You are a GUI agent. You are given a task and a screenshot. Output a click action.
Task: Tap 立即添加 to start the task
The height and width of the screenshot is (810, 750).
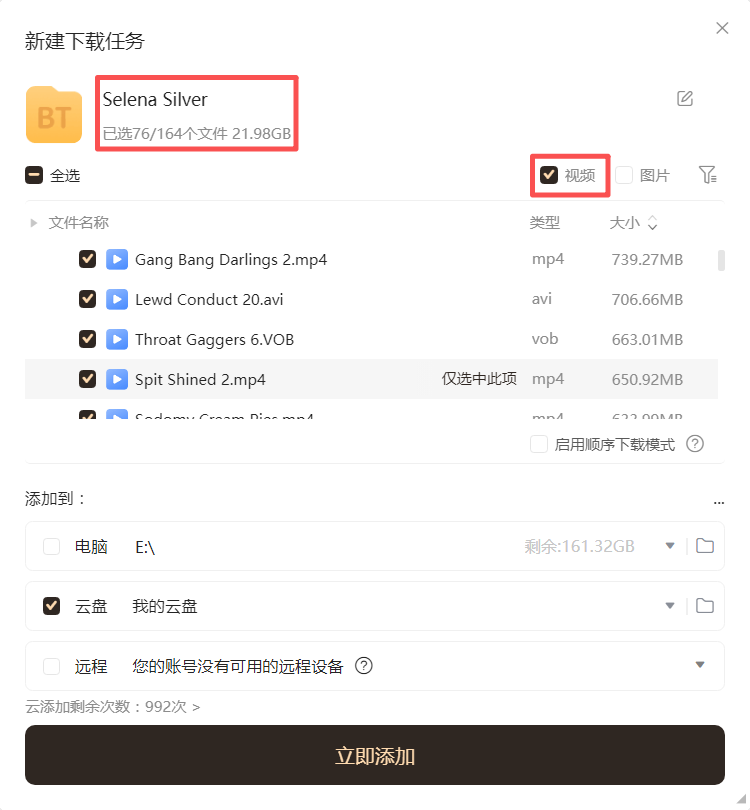pos(375,755)
